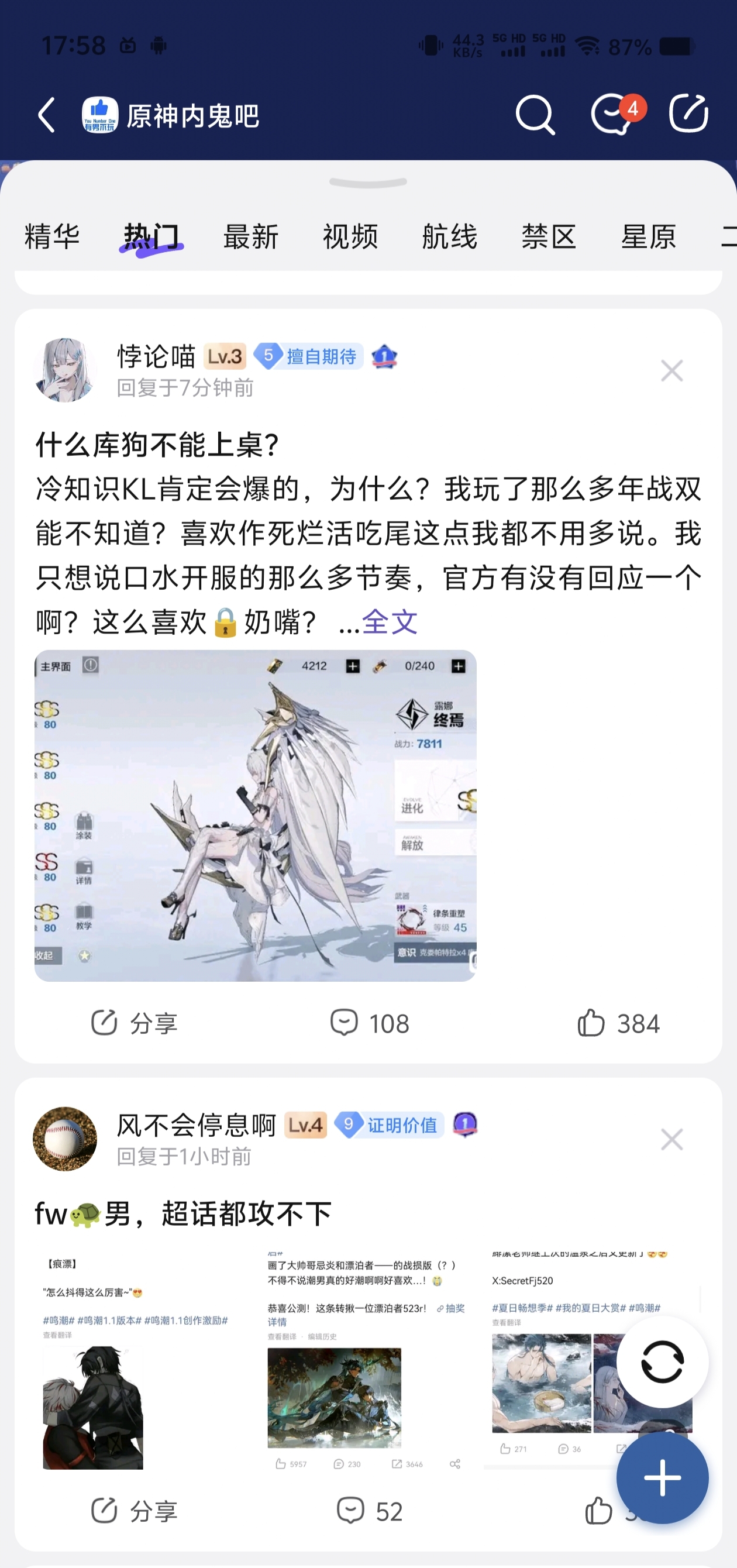The image size is (737, 1568).
Task: Refresh the feed with the floating button
Action: (662, 1362)
